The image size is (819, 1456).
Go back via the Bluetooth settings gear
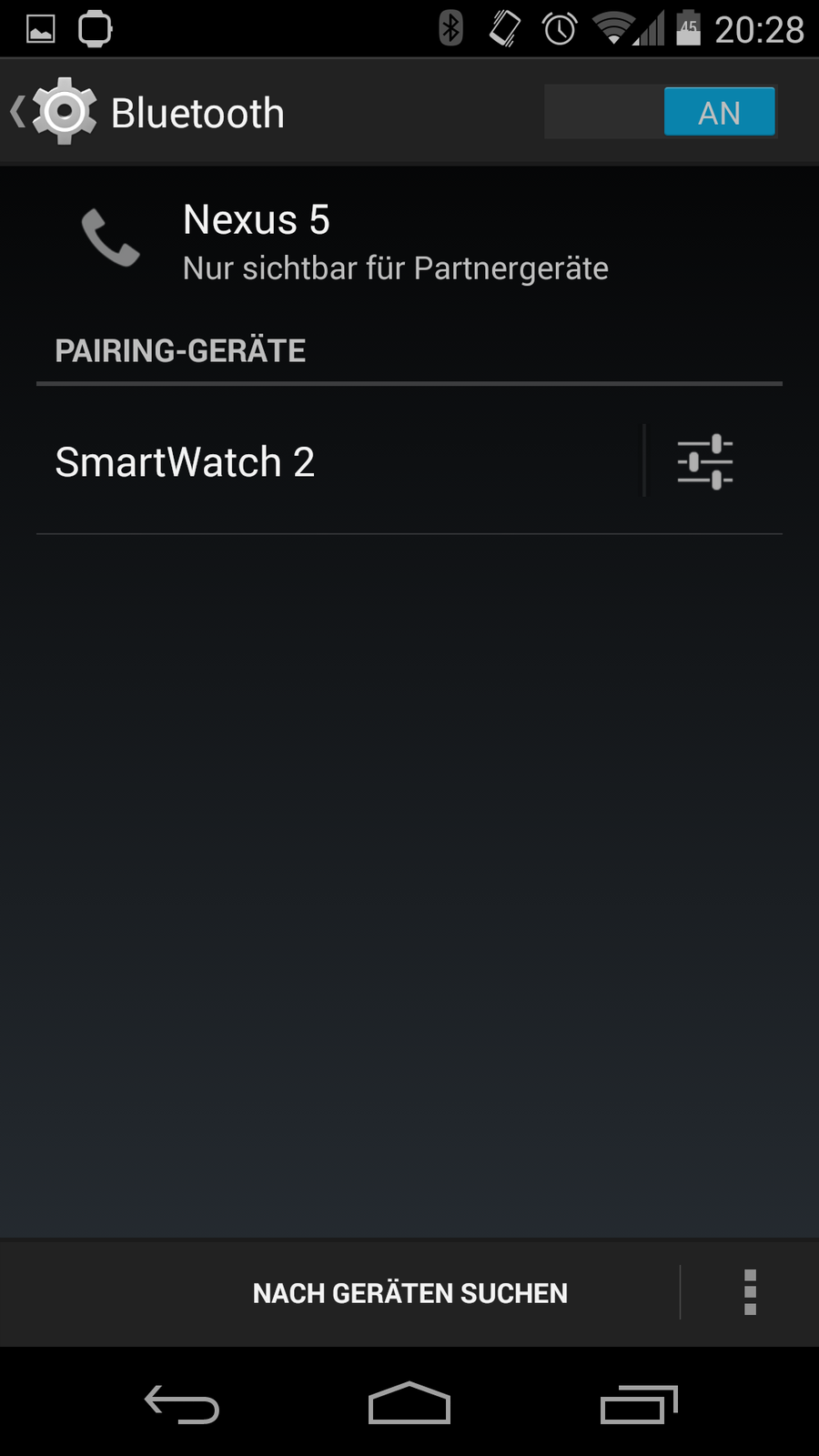pos(56,112)
